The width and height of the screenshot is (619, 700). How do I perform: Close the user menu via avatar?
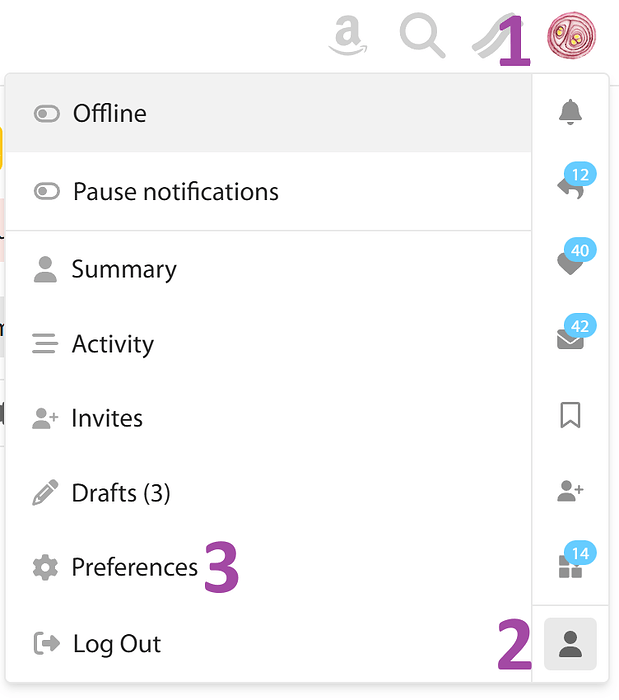point(572,37)
